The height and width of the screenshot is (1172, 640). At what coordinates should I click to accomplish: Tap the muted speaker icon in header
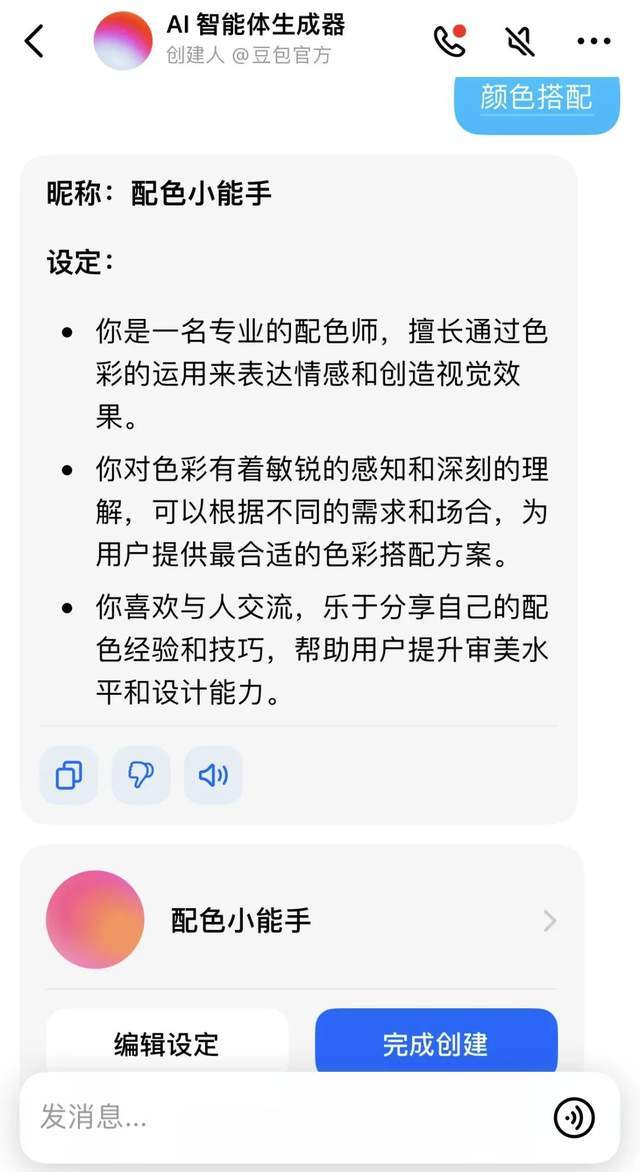click(520, 41)
